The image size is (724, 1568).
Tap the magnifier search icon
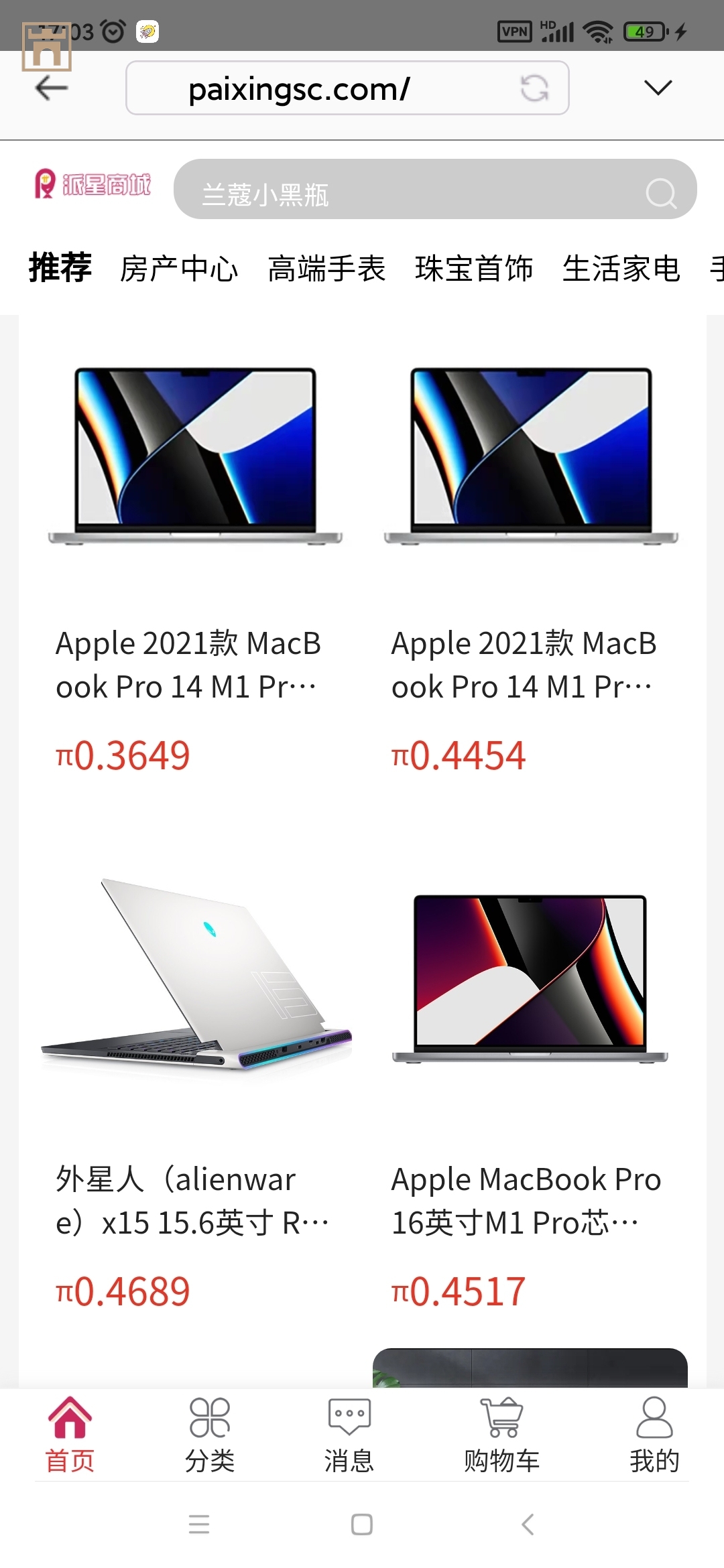click(x=660, y=194)
